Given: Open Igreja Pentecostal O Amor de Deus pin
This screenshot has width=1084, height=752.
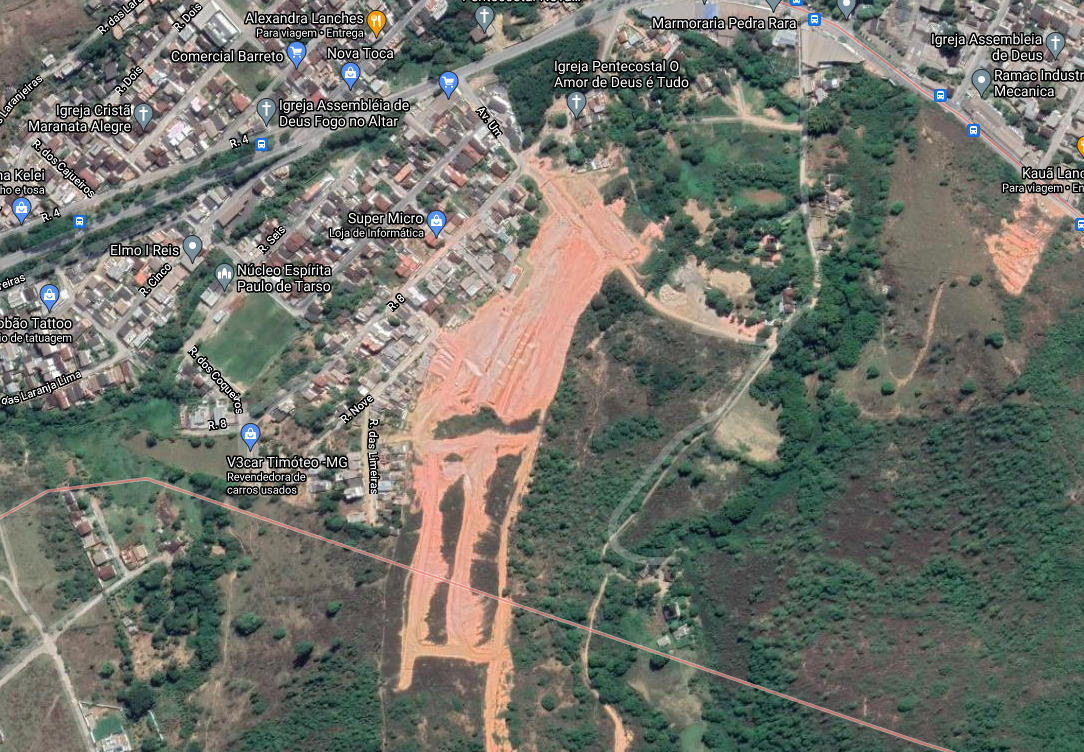Looking at the screenshot, I should (575, 102).
